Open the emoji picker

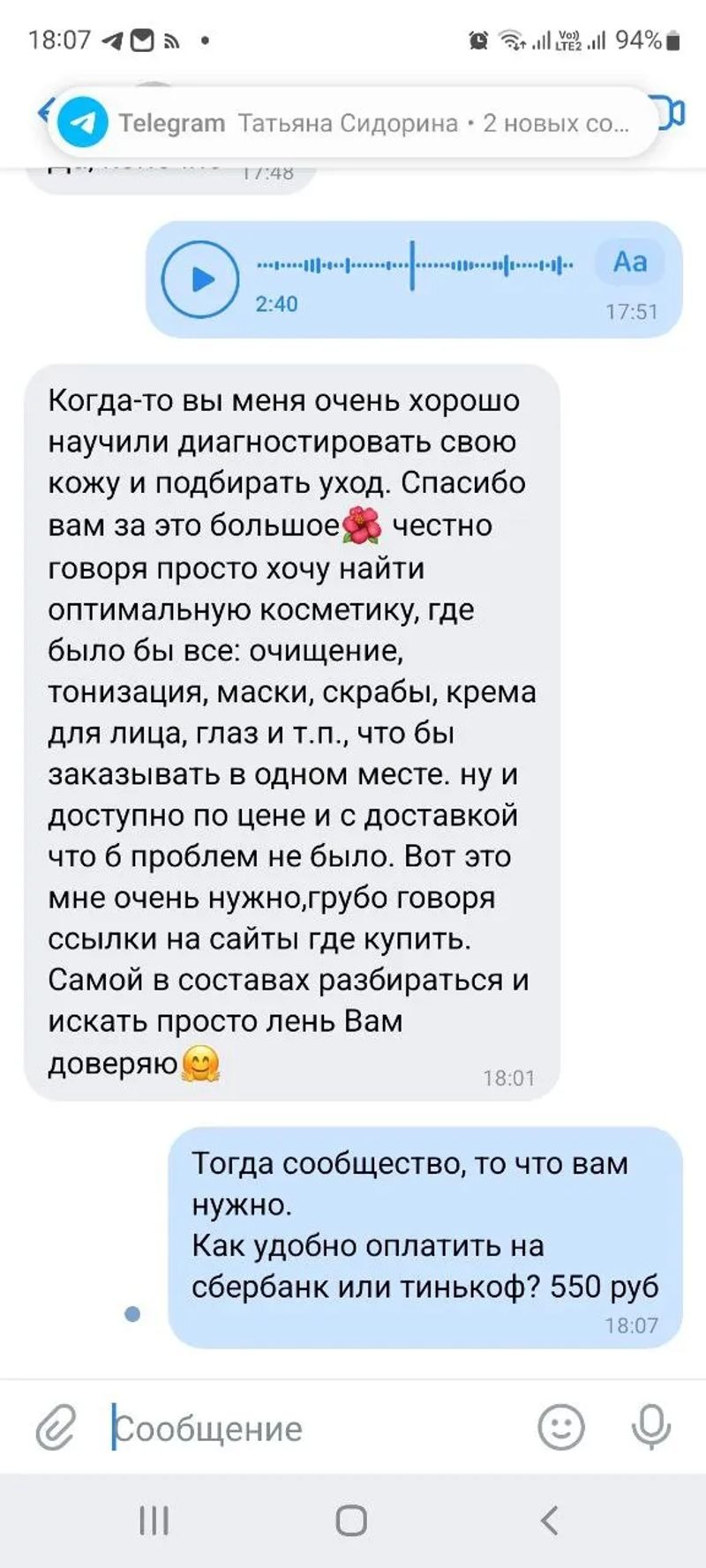click(561, 1426)
